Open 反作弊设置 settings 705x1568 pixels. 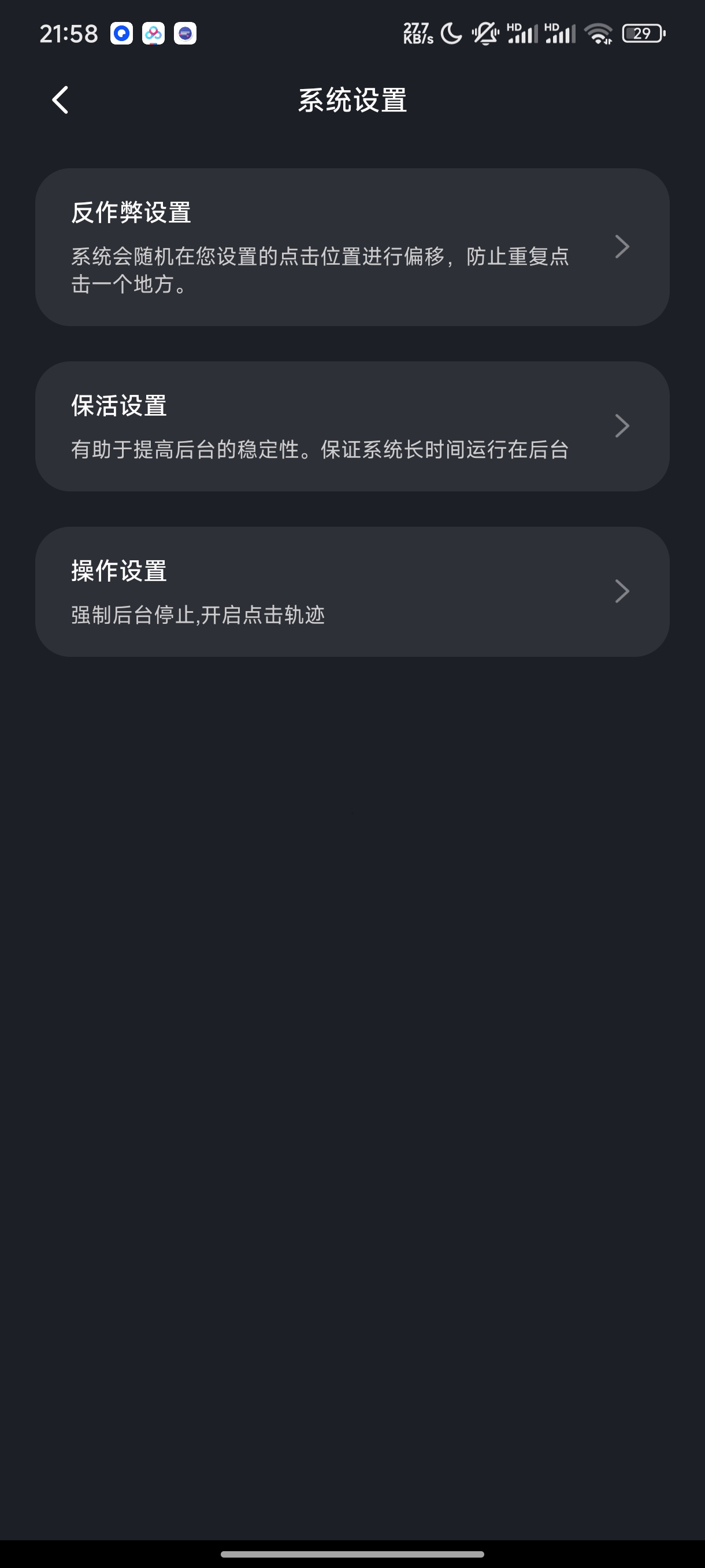(x=351, y=247)
